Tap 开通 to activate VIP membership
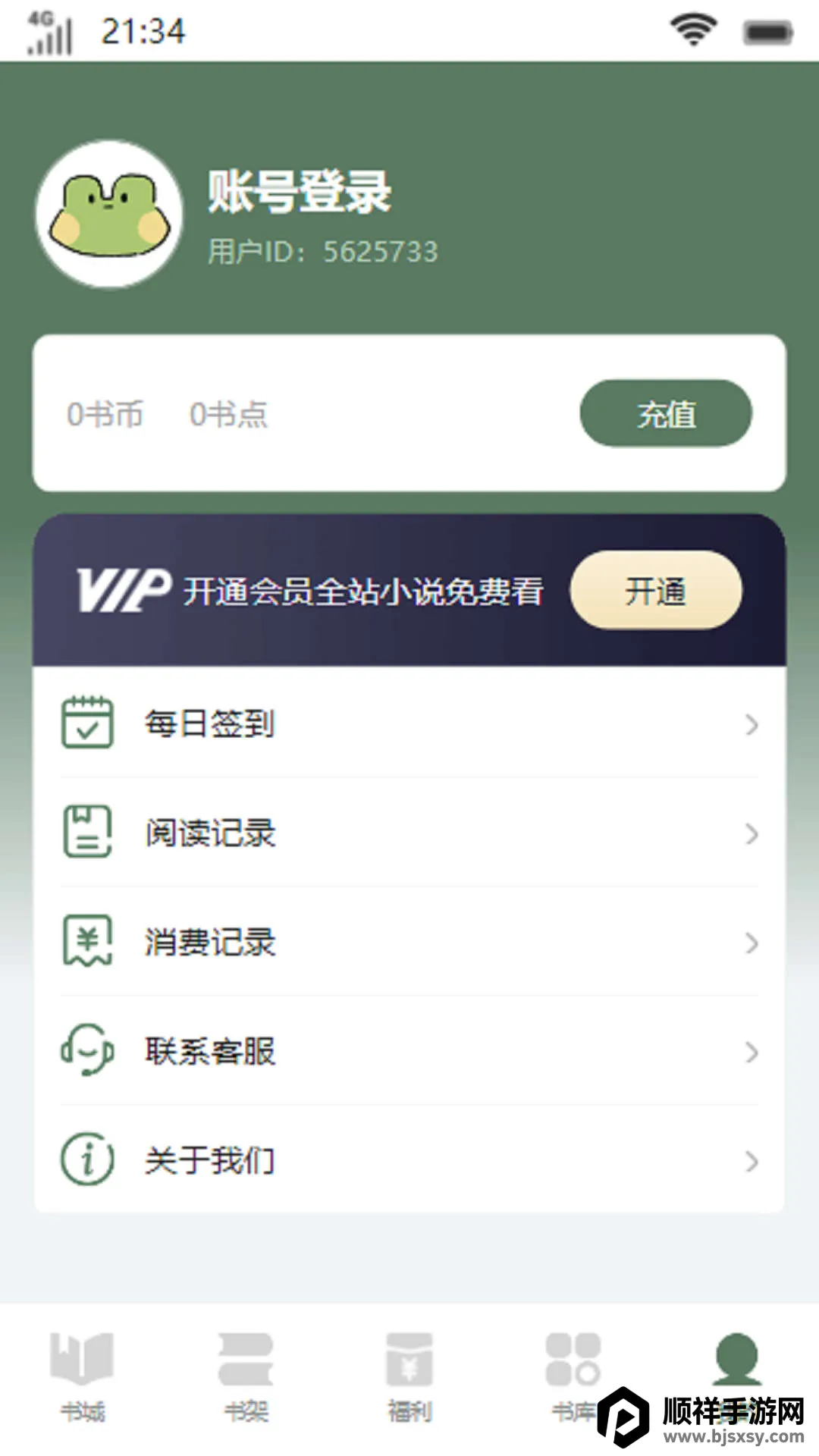819x1456 pixels. point(655,591)
